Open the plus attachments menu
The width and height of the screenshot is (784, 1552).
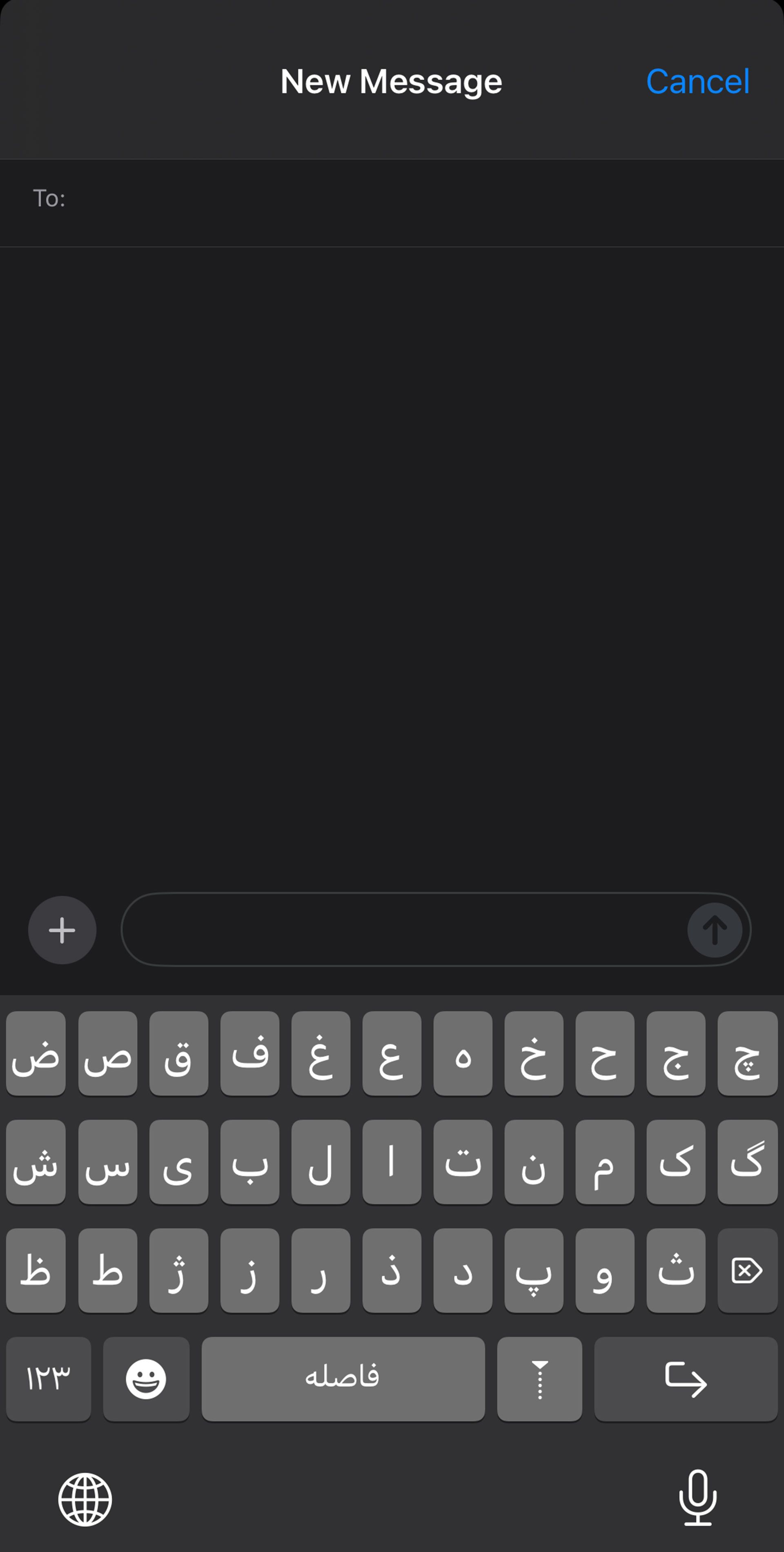point(62,930)
